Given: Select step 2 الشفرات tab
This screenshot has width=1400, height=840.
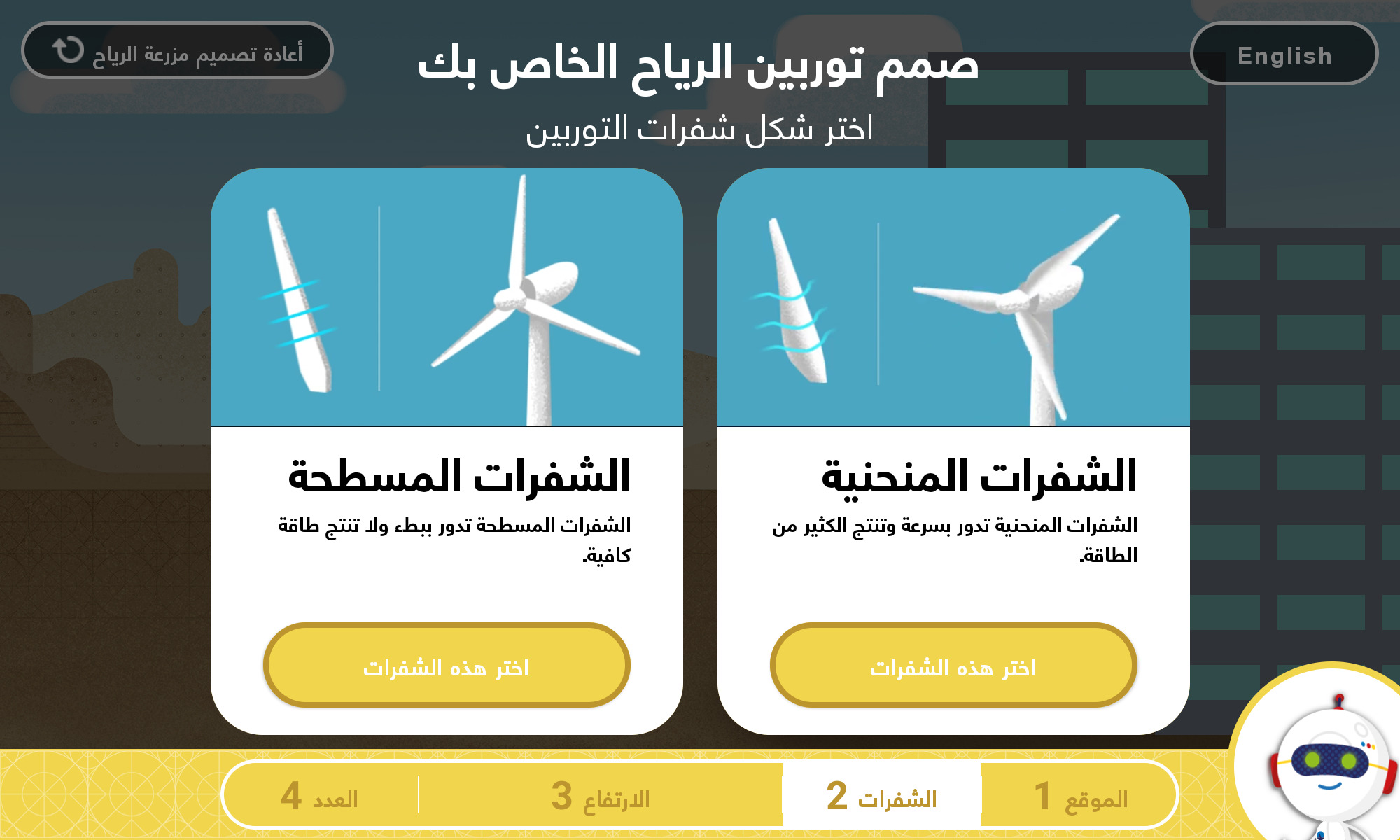Looking at the screenshot, I should (x=881, y=796).
